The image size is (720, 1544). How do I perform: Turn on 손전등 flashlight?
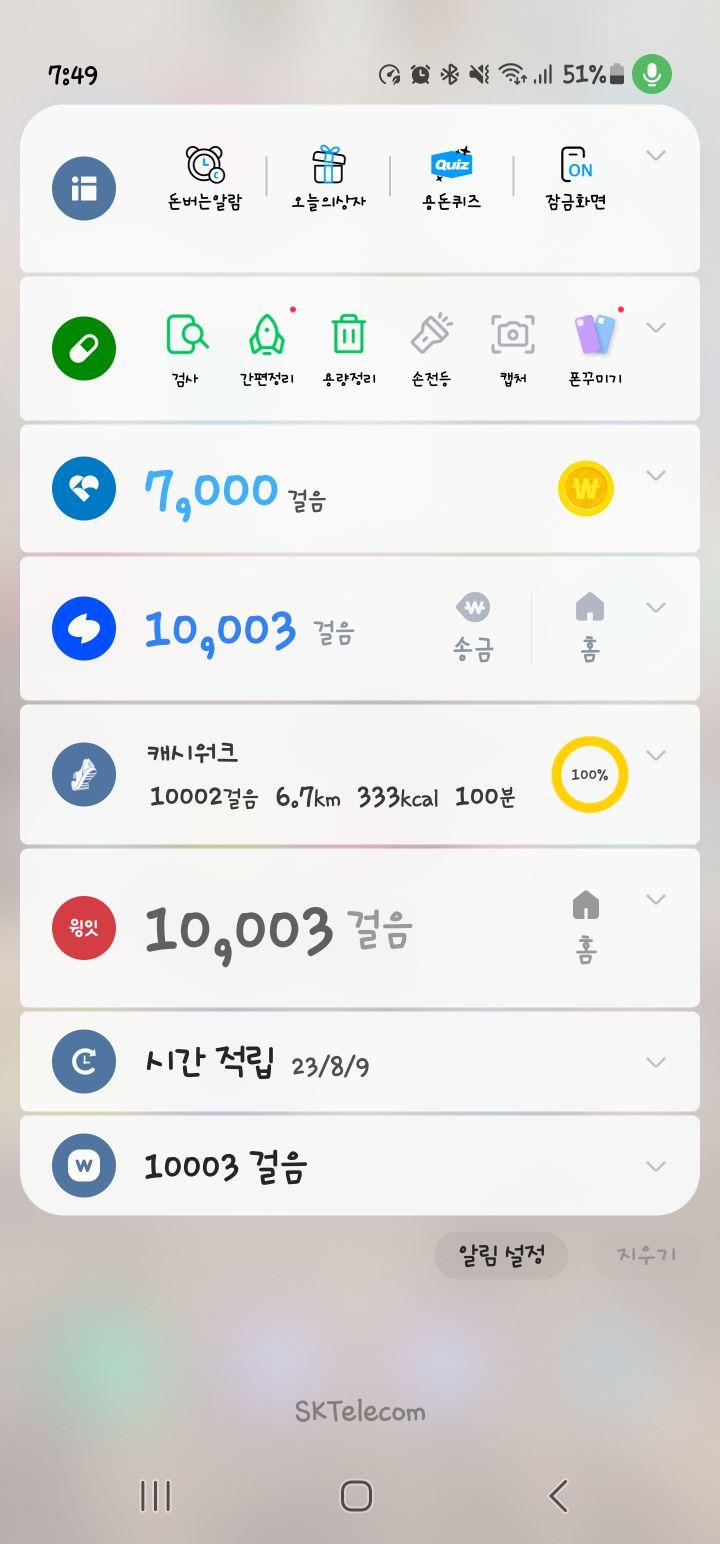431,347
